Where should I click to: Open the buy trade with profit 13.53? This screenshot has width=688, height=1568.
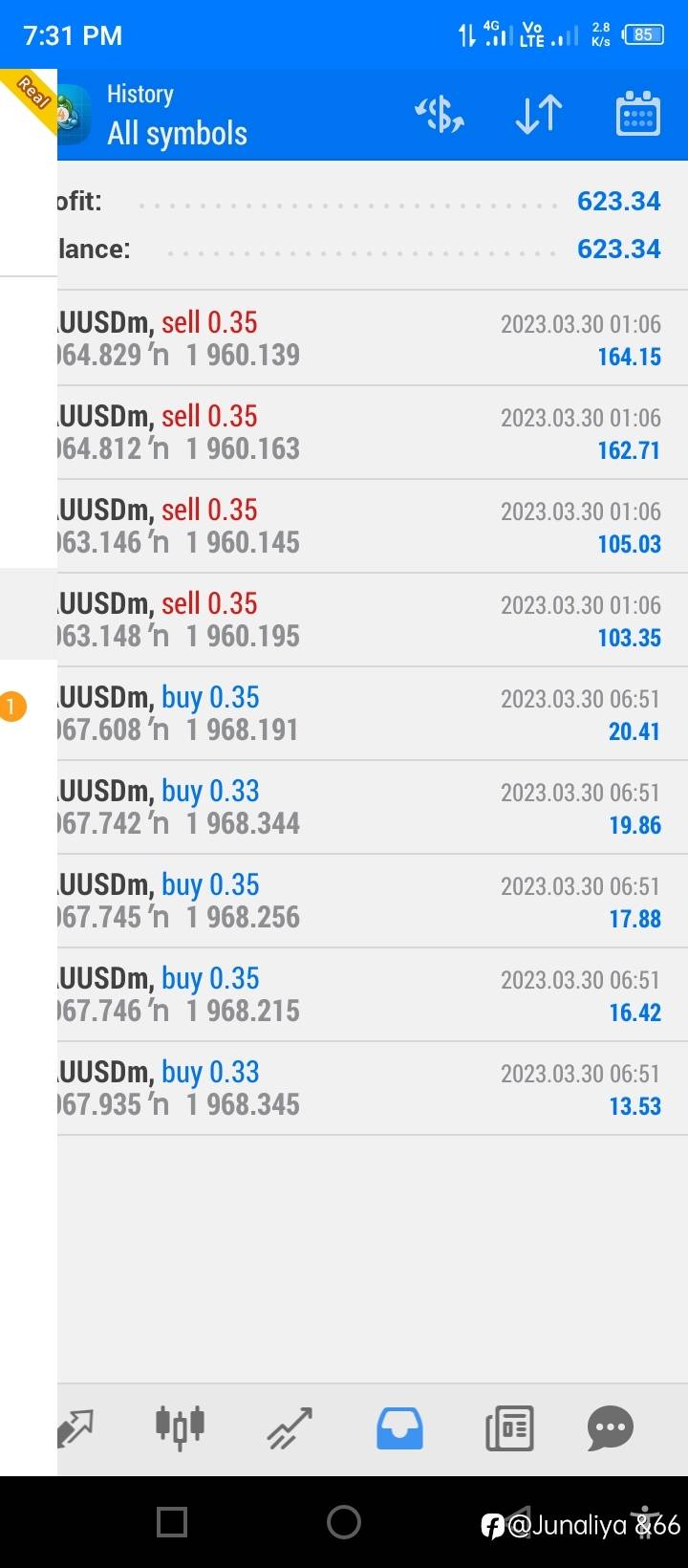(373, 1088)
